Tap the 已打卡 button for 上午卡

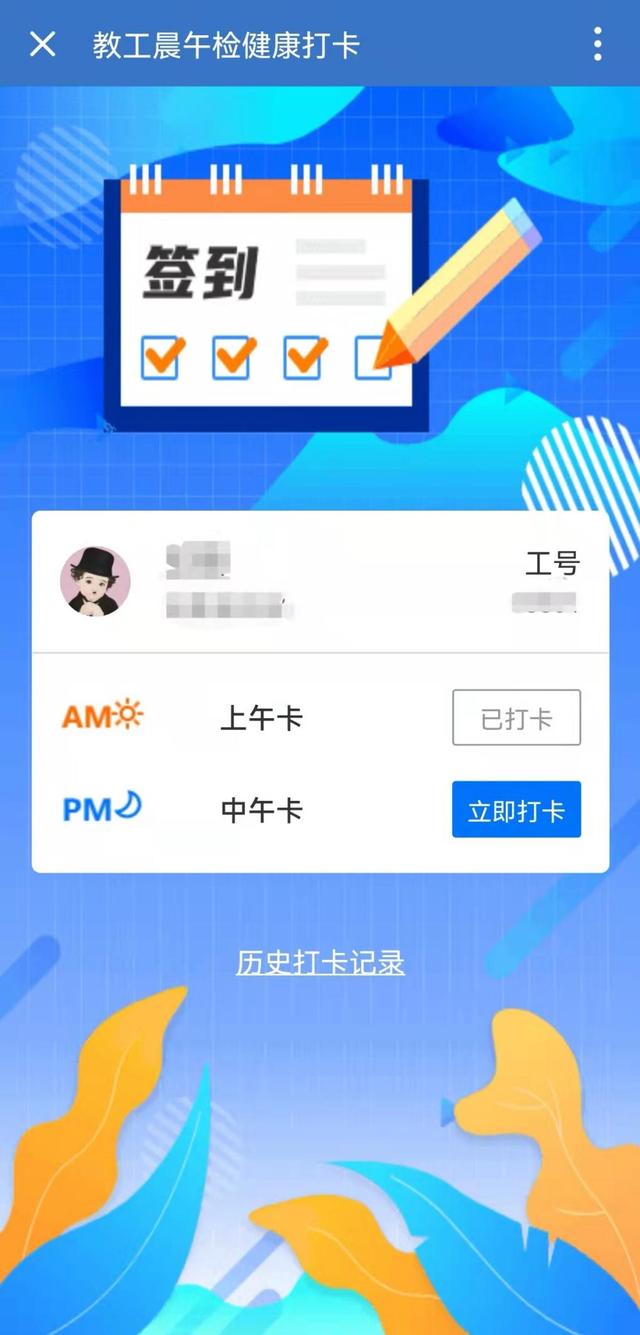point(516,718)
